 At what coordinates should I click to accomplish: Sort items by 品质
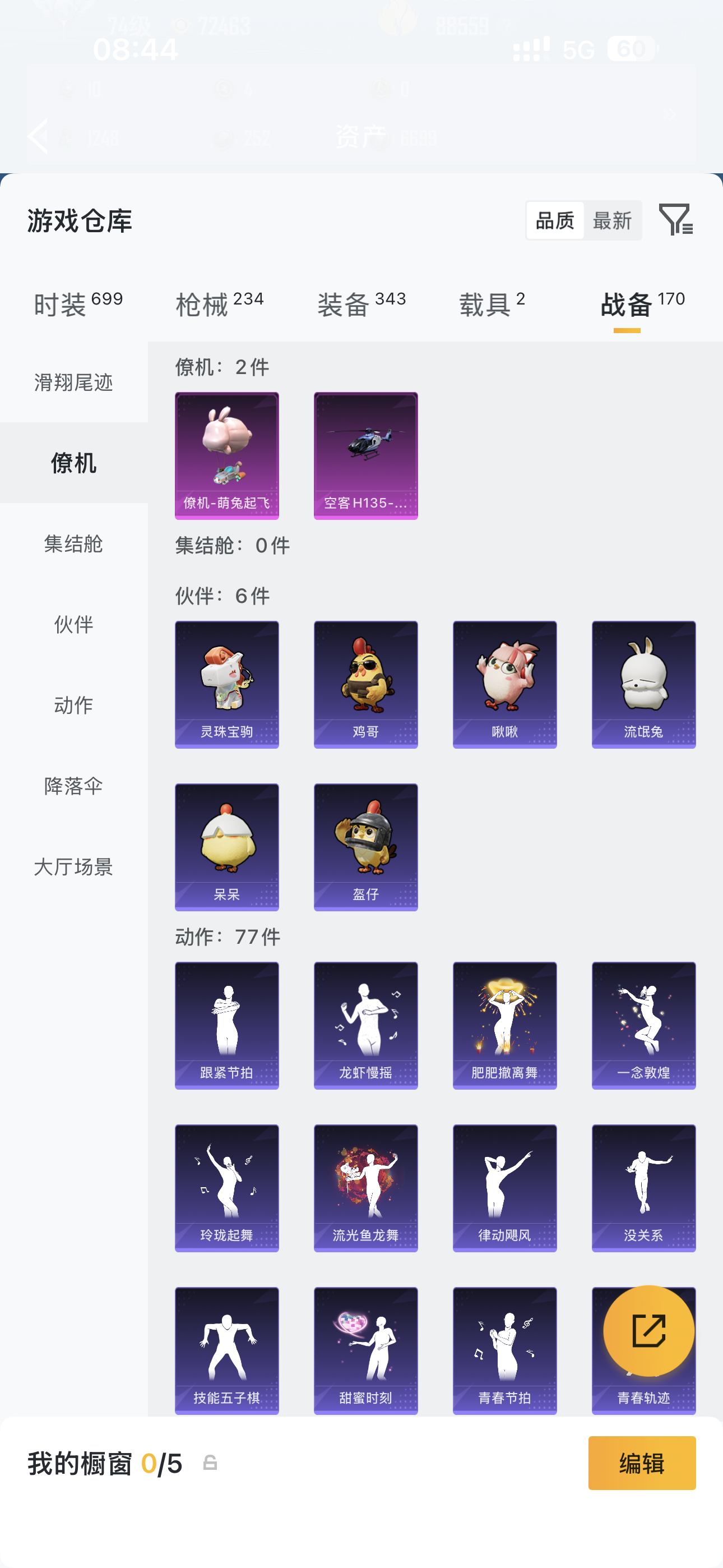point(555,220)
